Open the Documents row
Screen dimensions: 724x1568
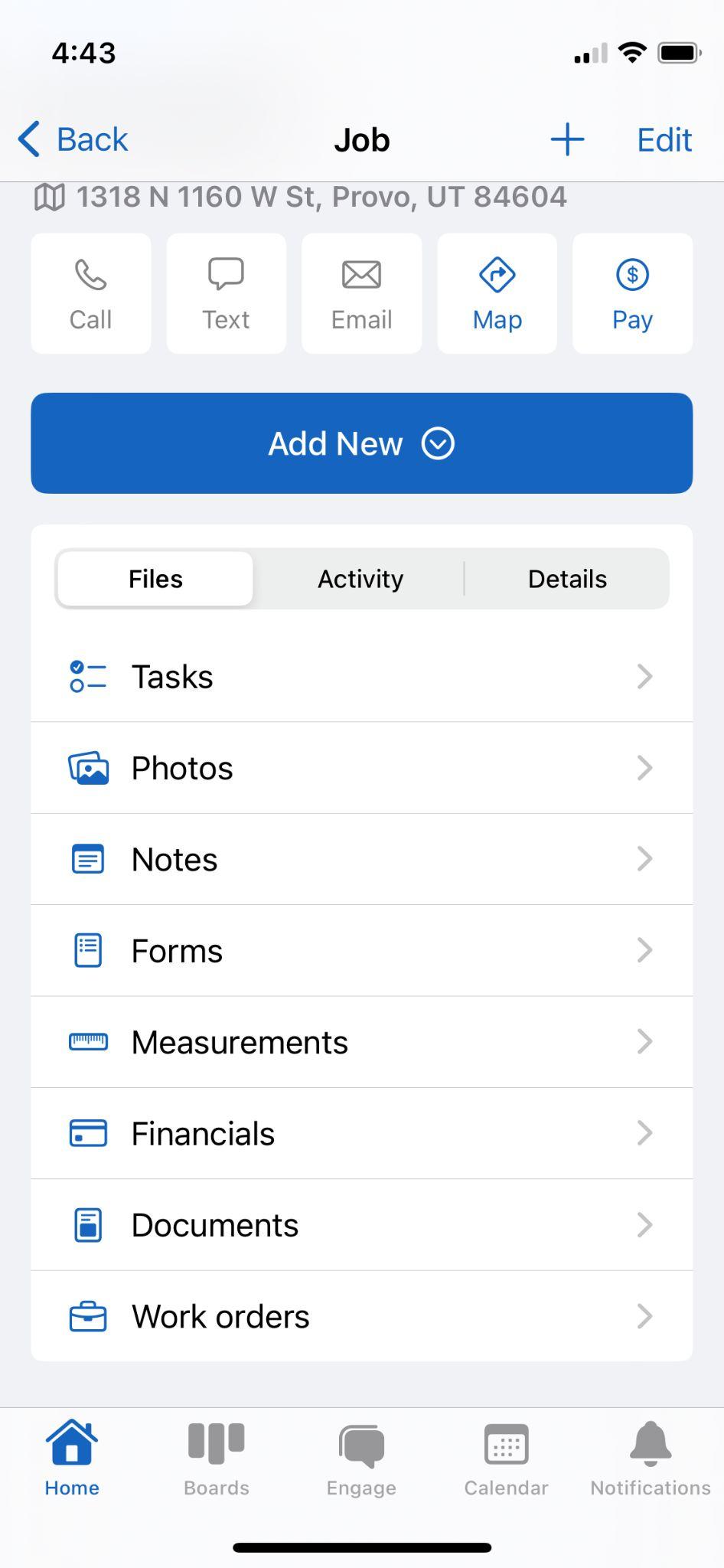pos(361,1225)
